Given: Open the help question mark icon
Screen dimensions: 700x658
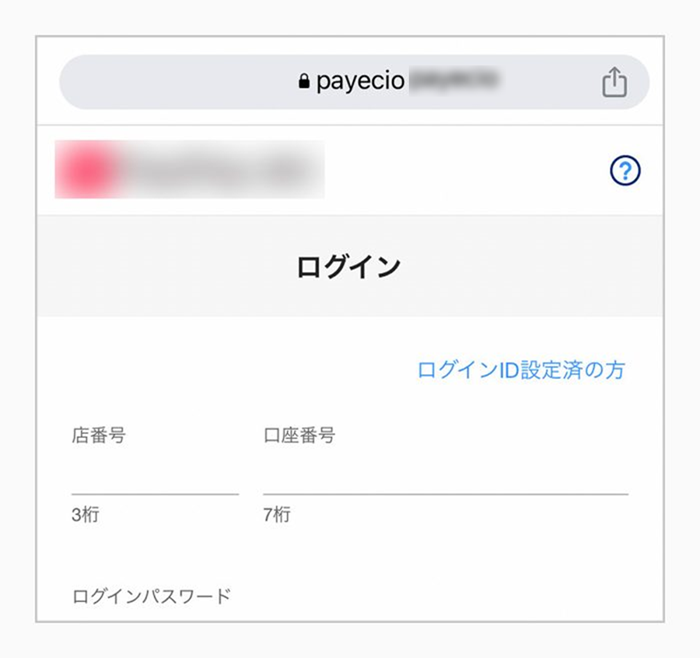Looking at the screenshot, I should coord(625,171).
